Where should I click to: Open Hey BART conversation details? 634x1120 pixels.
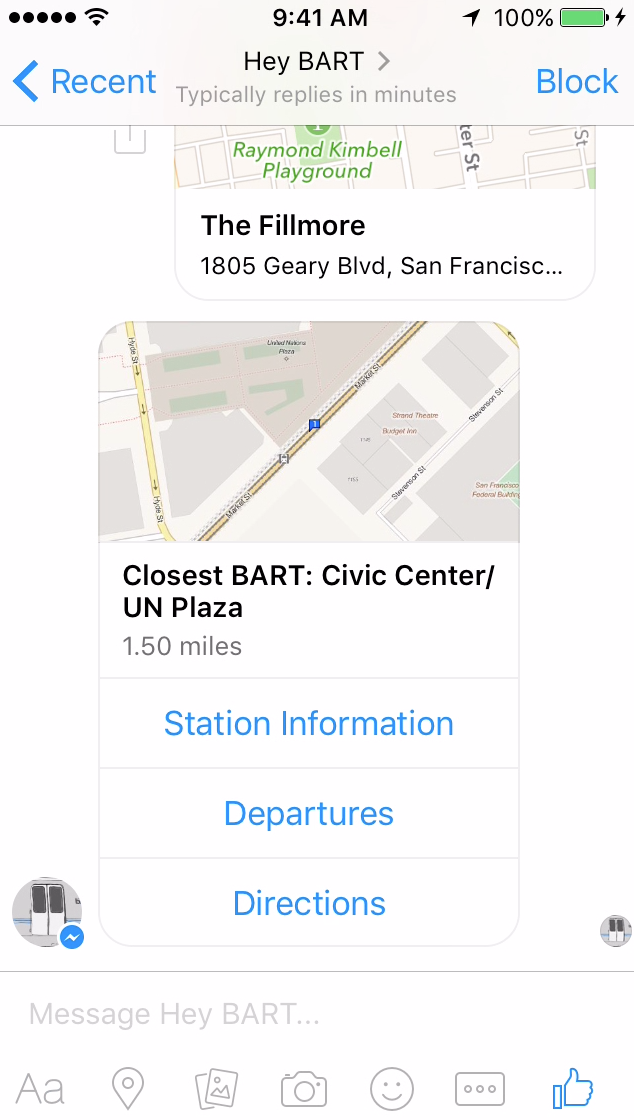click(316, 62)
